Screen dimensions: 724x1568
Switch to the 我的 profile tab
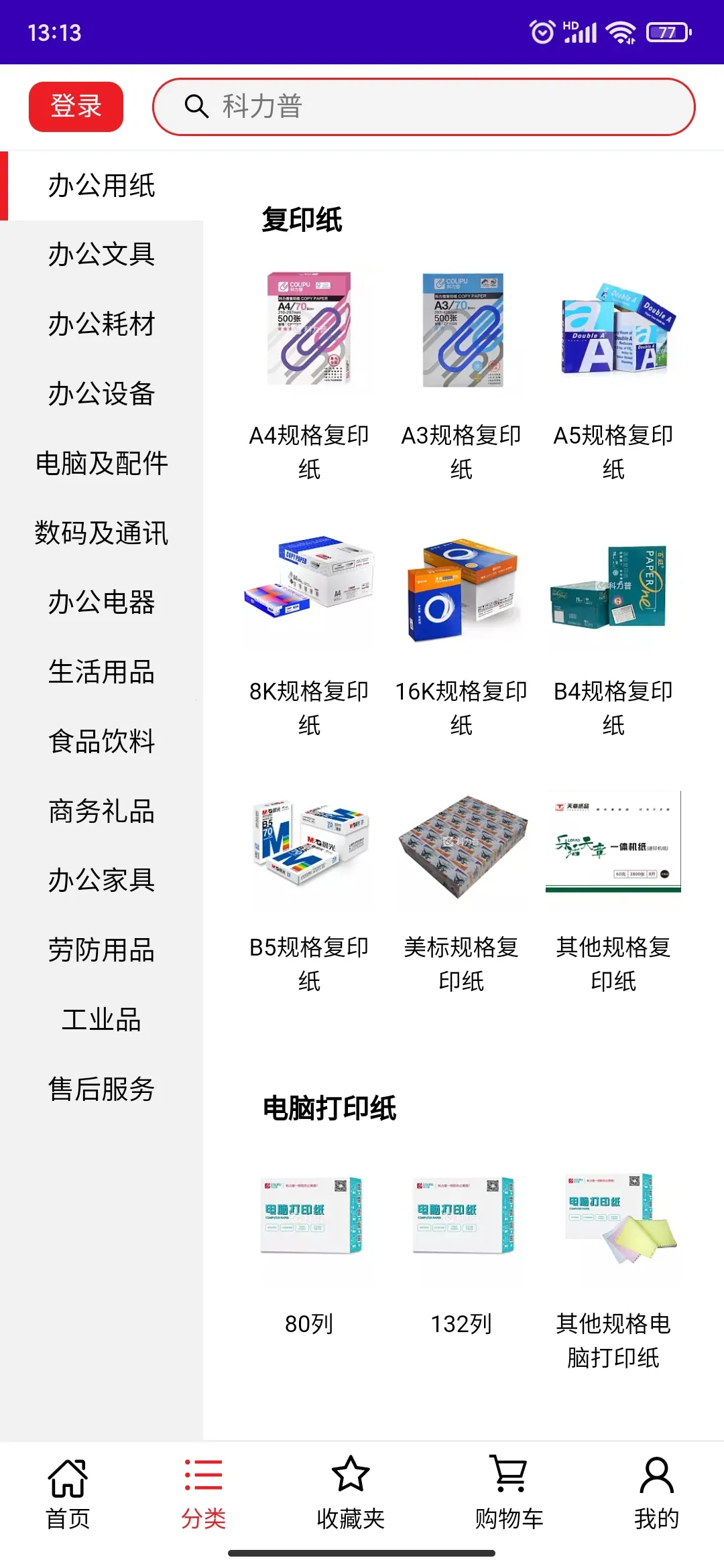656,1493
